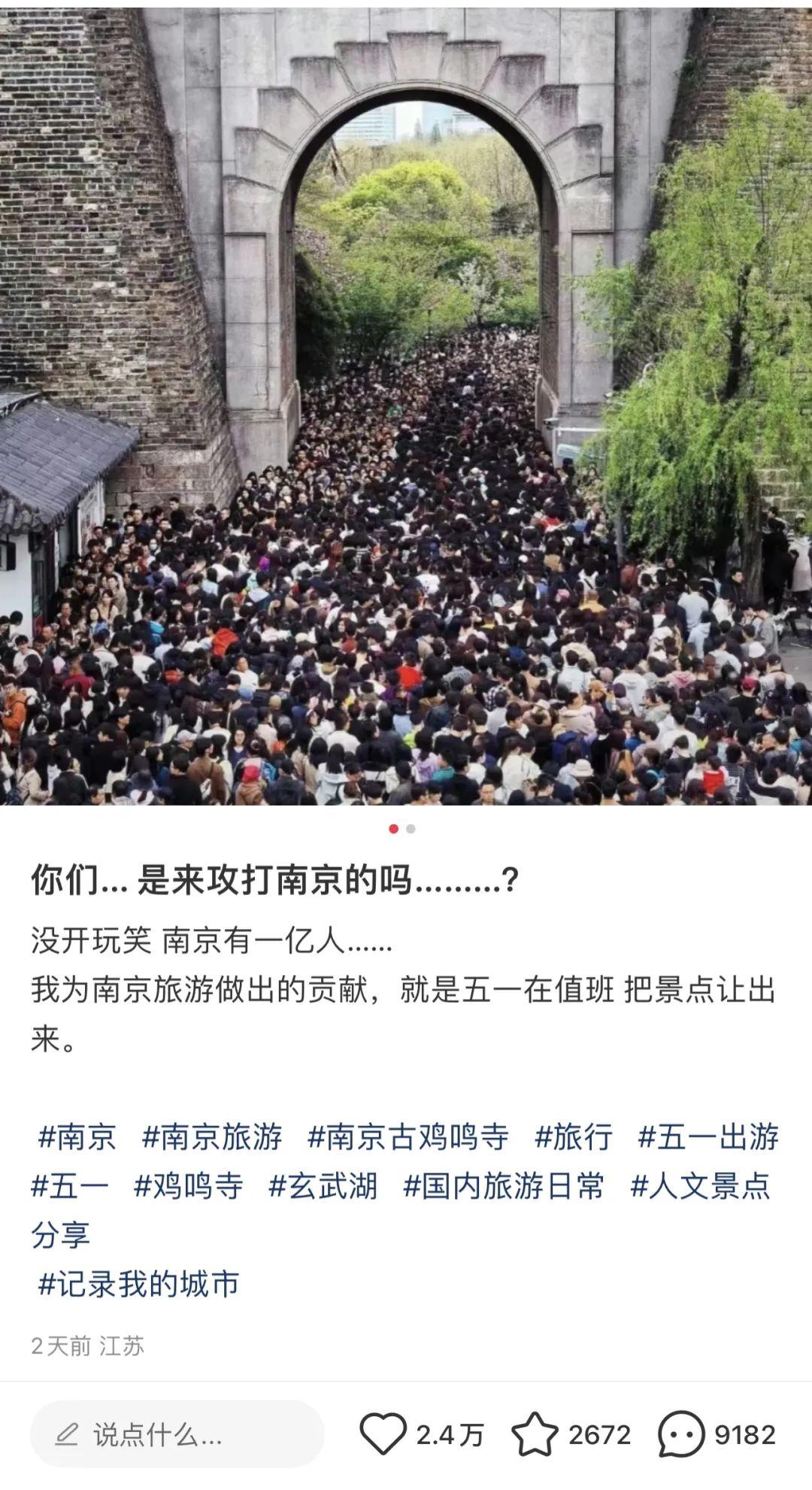Open the comments bubble icon
Viewport: 812px width, 1490px height.
[x=681, y=1435]
